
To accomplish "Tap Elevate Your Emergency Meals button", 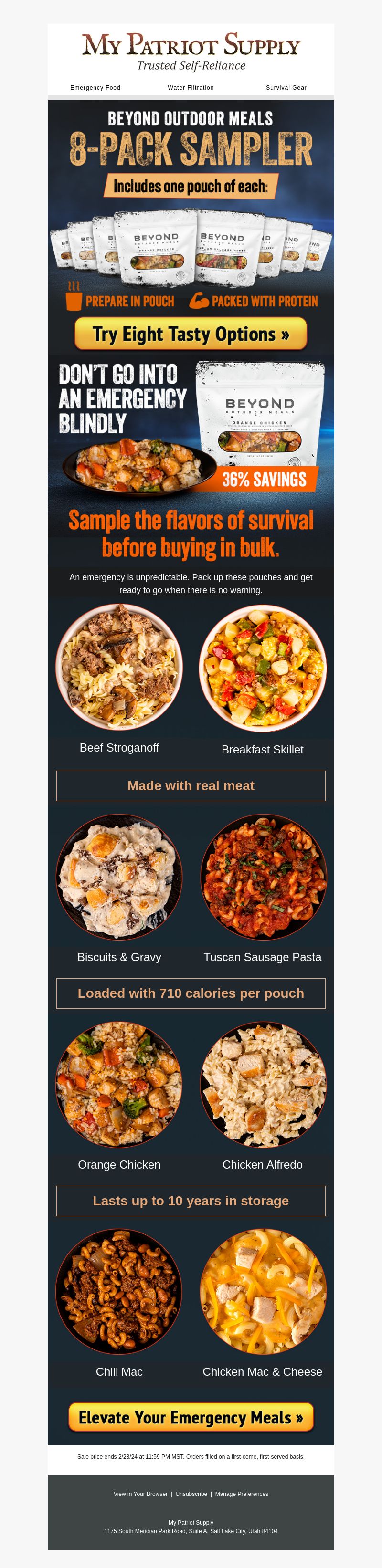I will [x=191, y=1417].
